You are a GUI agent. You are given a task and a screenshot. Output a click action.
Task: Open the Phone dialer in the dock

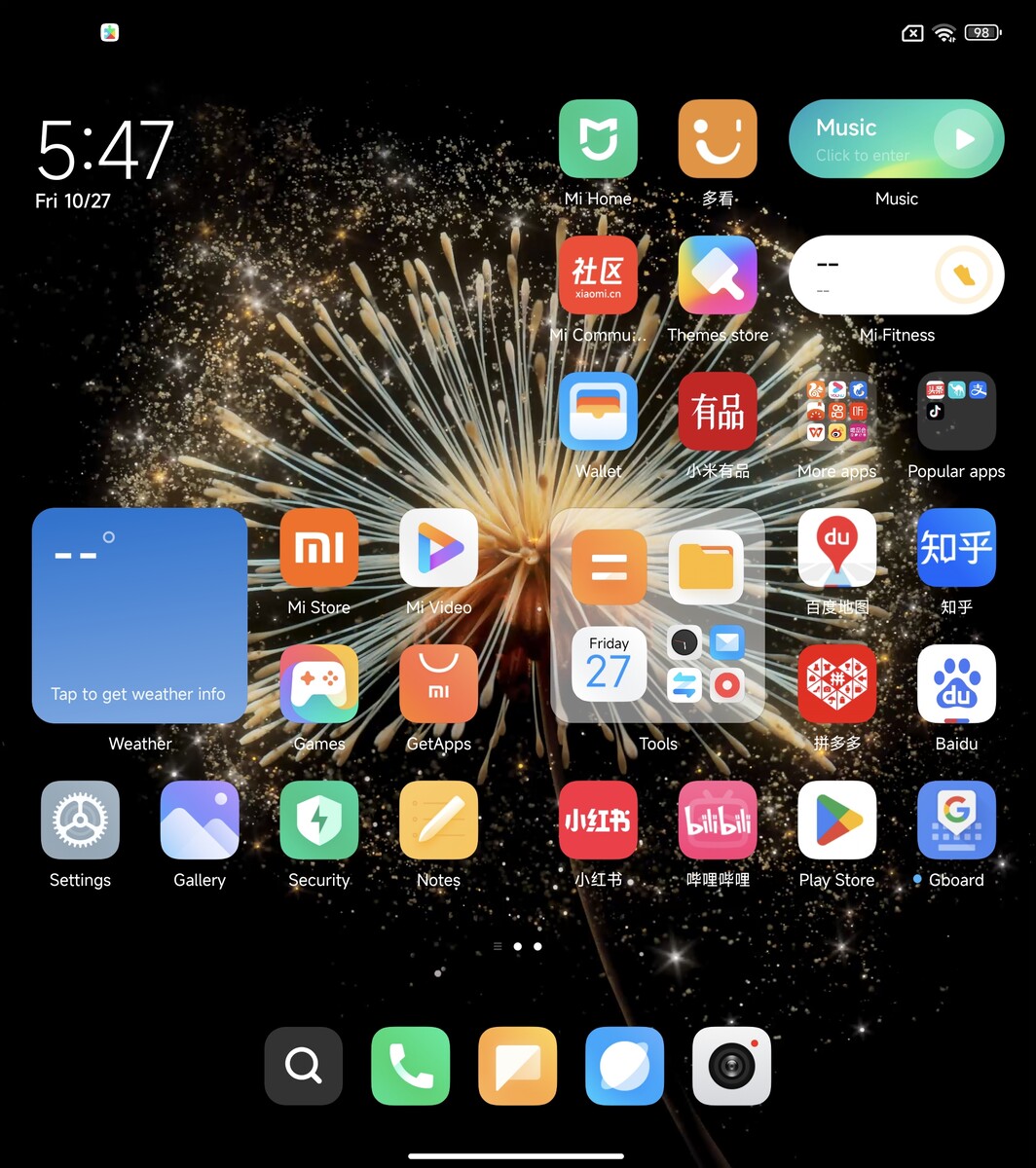tap(411, 1066)
